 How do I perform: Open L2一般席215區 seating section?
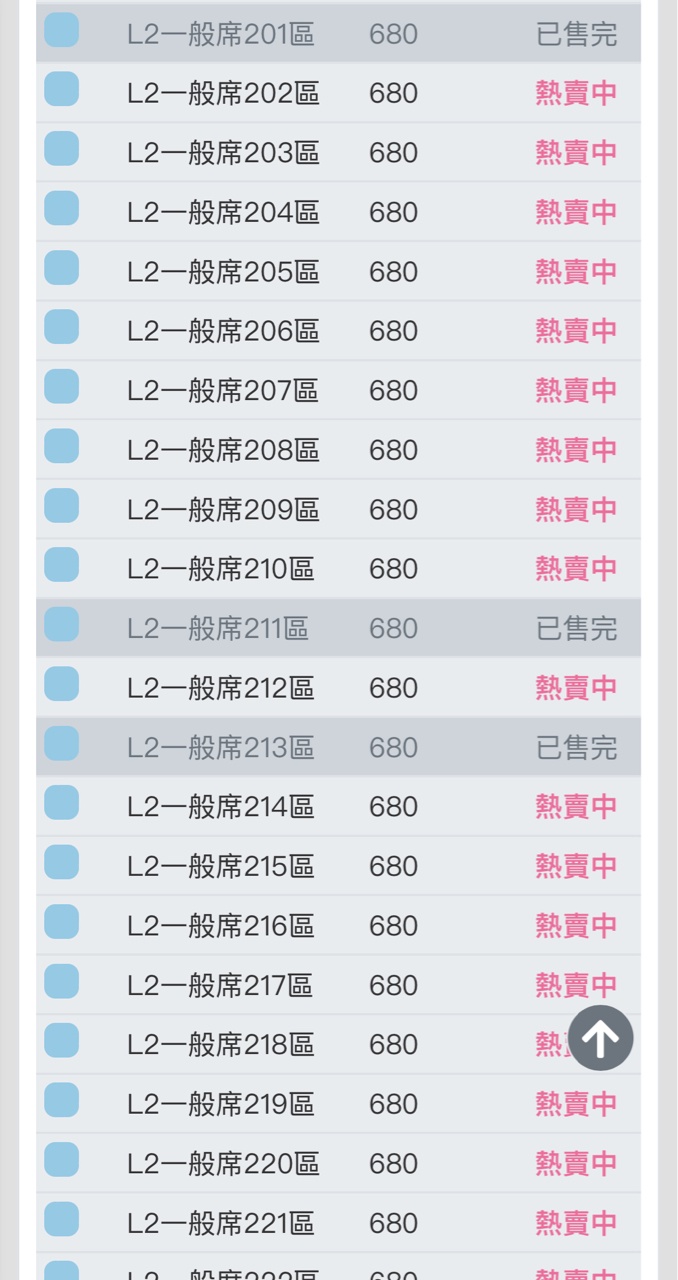point(221,866)
